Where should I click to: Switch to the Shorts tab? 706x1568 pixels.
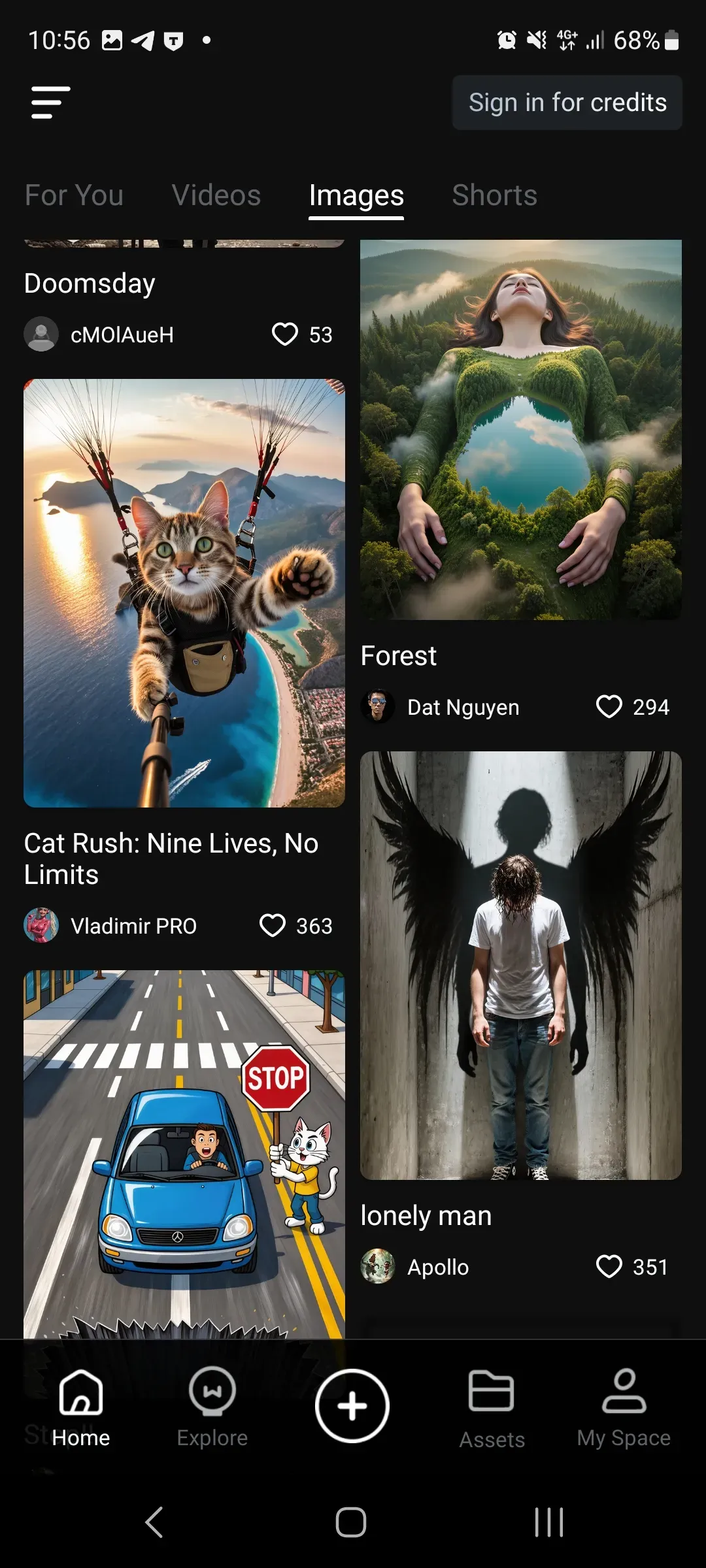(x=494, y=195)
